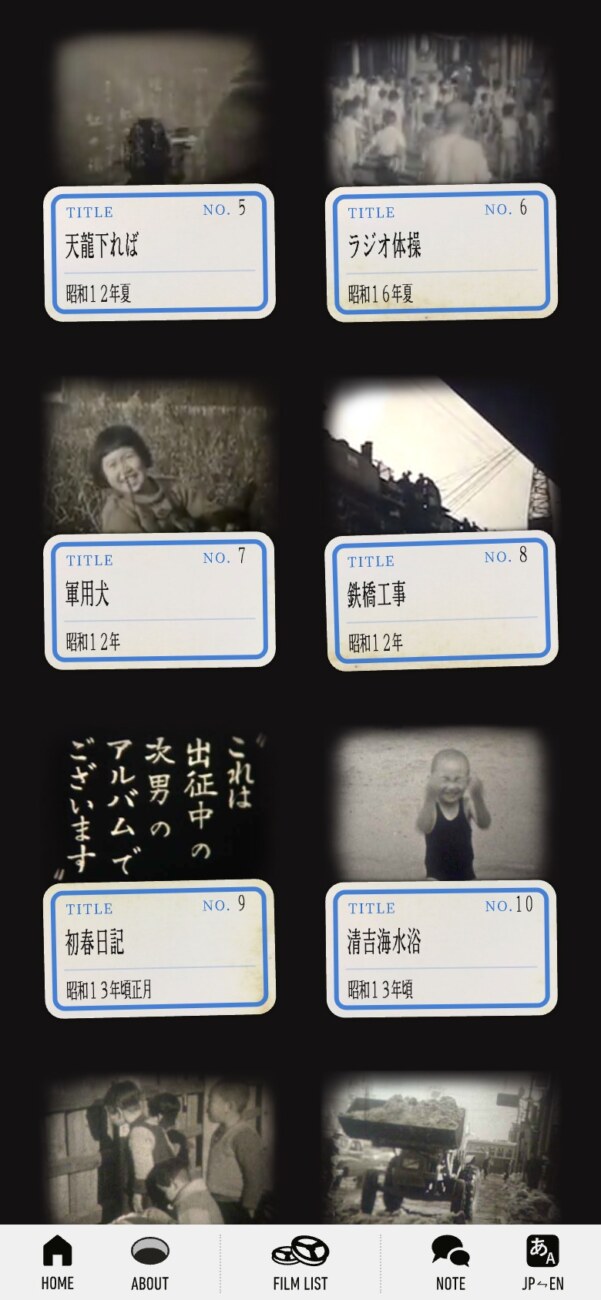601x1300 pixels.
Task: Open film No. 9 初春日記
Action: [x=159, y=948]
